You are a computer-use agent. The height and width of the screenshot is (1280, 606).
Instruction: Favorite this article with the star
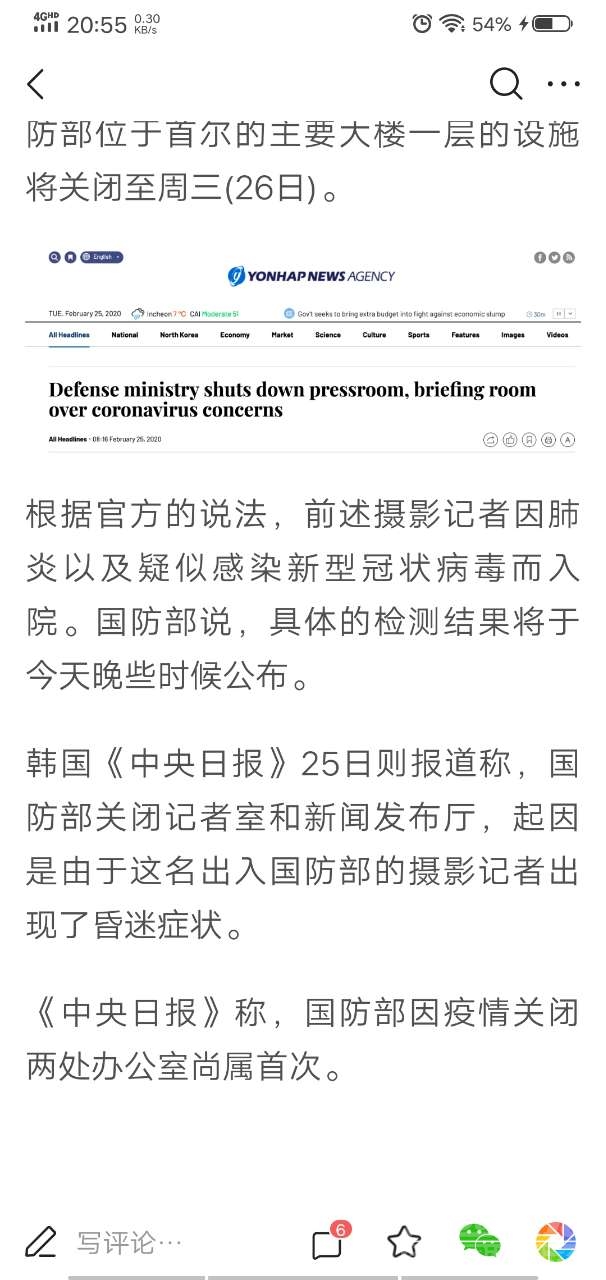click(404, 1242)
